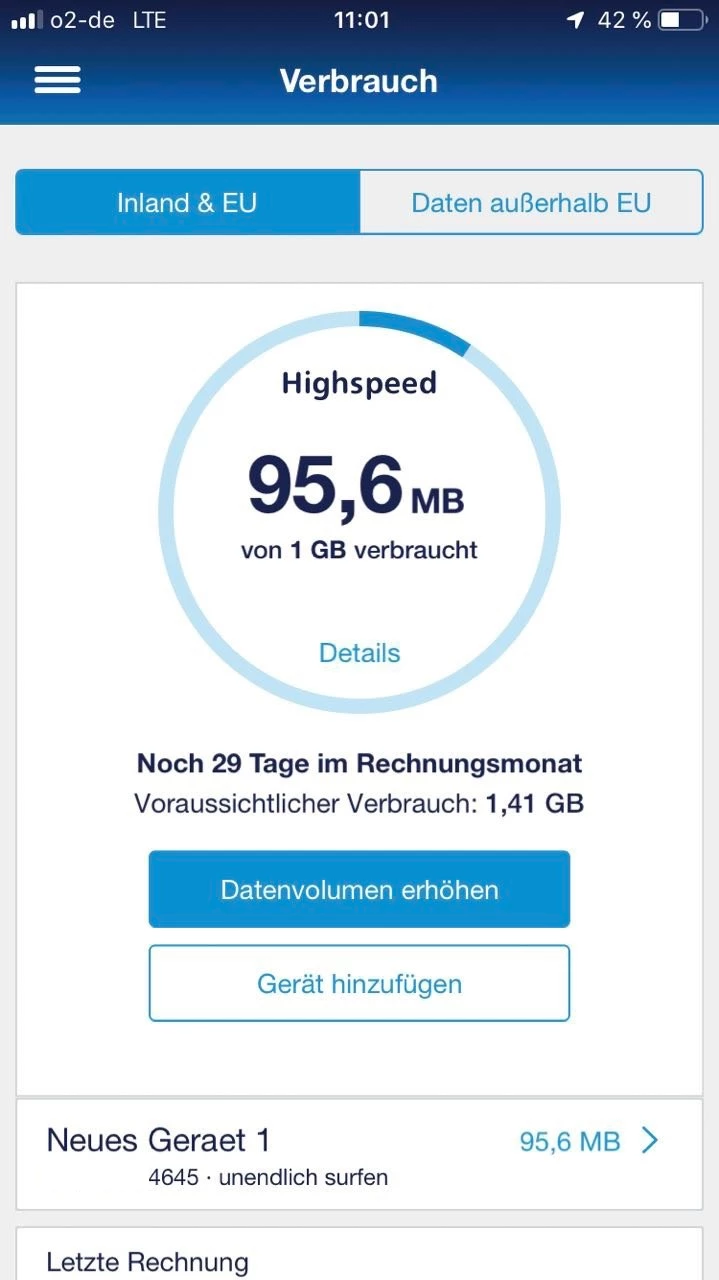The image size is (719, 1280).
Task: Tap Gerät hinzufügen to add a device
Action: (359, 983)
